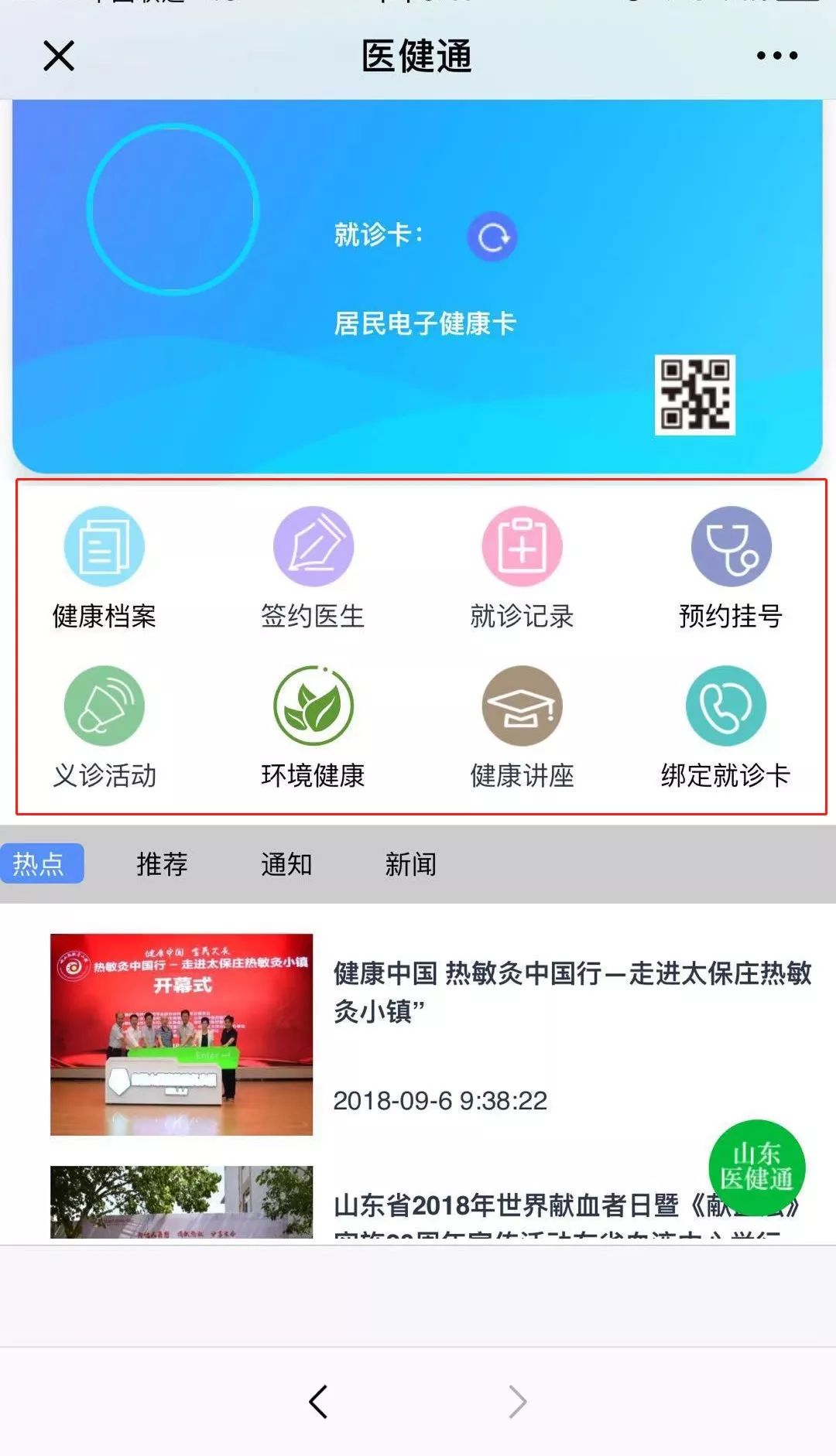Refresh the 就诊卡 card info
836x1456 pixels.
coord(492,237)
